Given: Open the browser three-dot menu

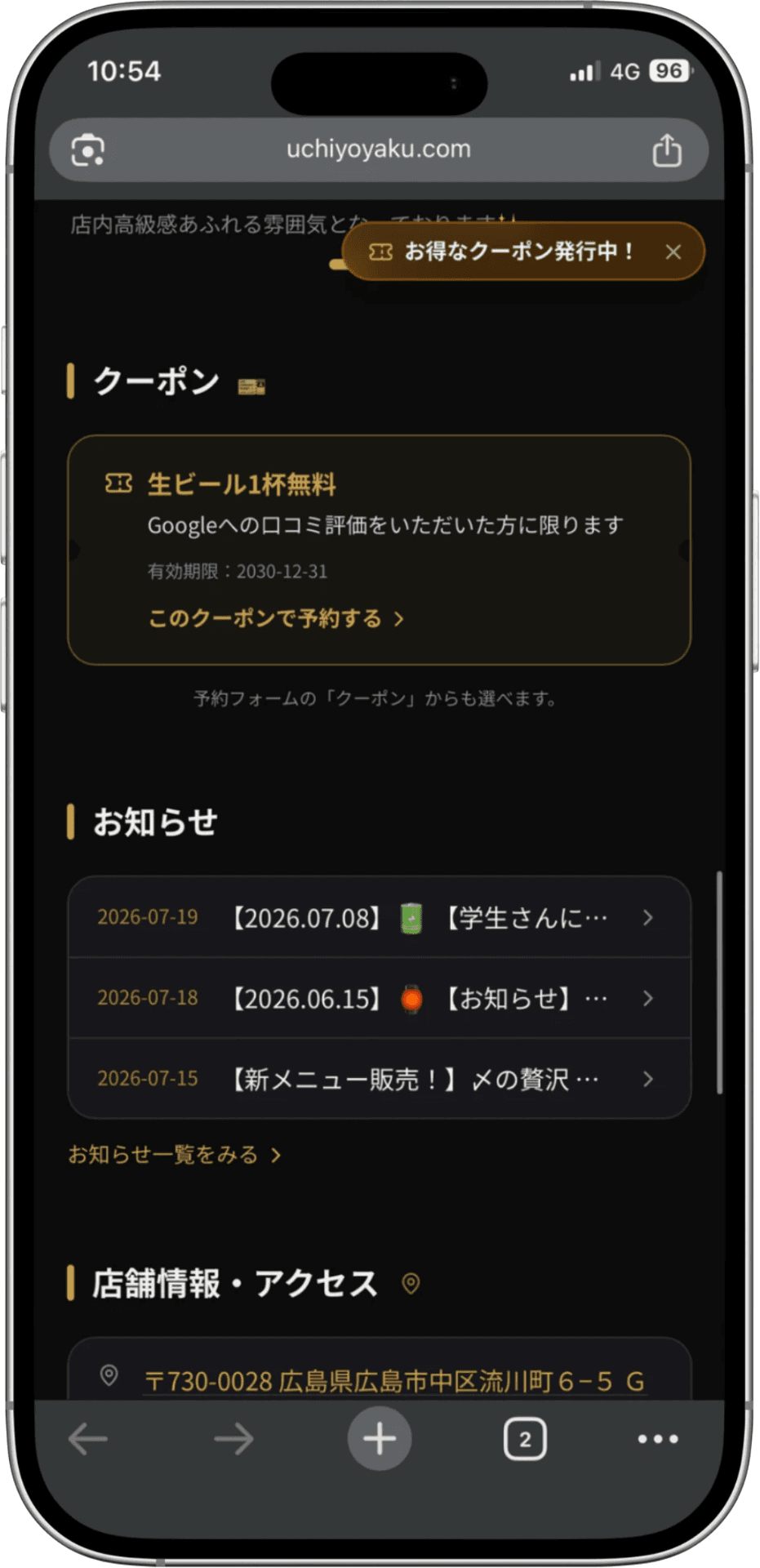Looking at the screenshot, I should (x=658, y=1439).
